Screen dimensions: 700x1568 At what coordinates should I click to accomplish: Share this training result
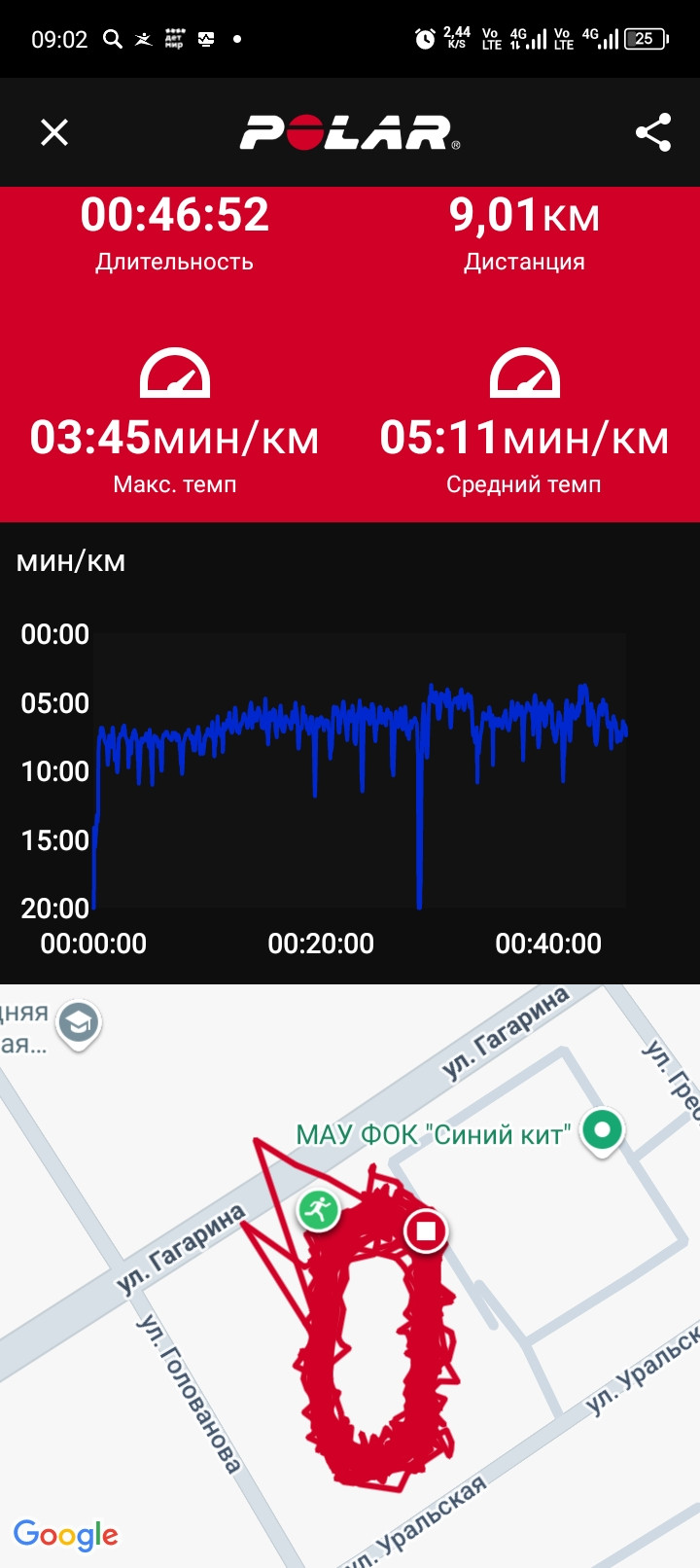tap(653, 132)
